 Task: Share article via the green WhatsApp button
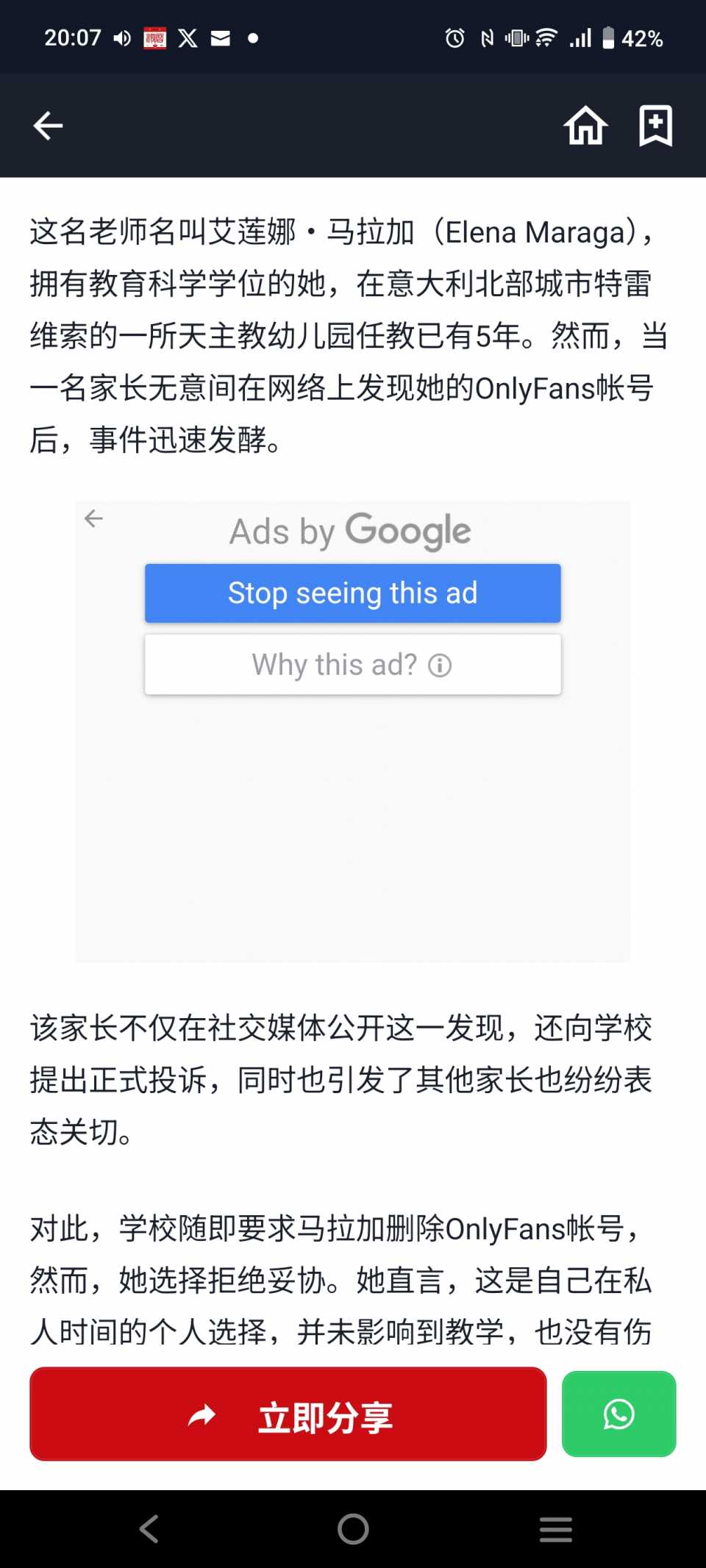[x=618, y=1414]
